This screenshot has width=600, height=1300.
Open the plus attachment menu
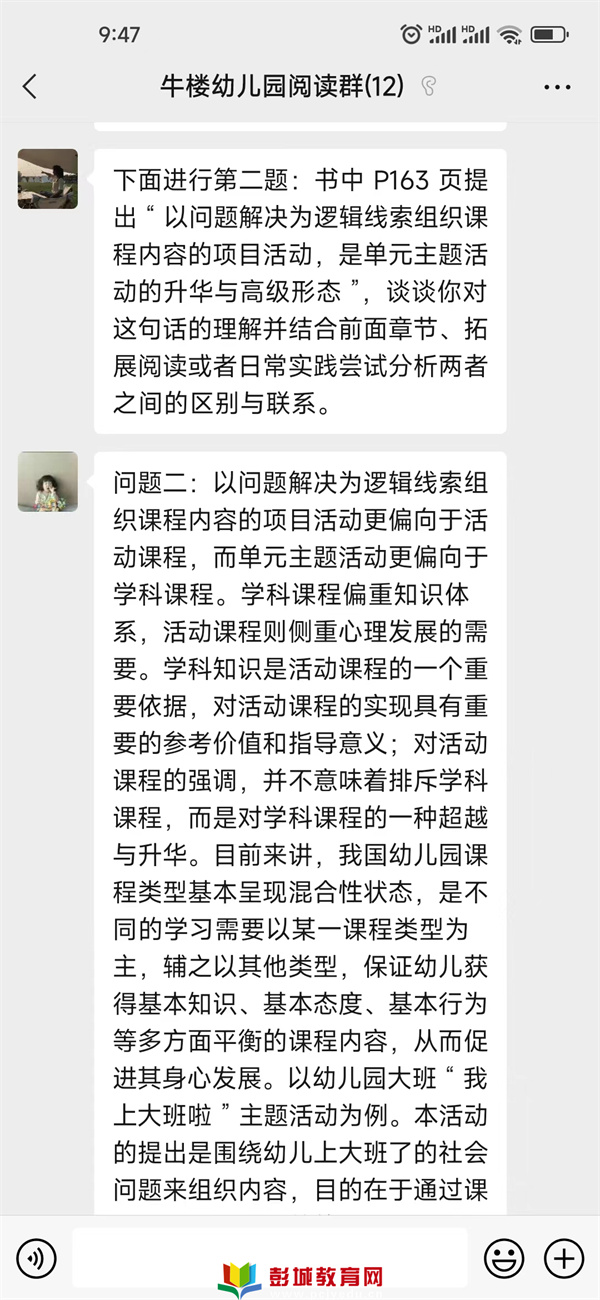point(563,1257)
